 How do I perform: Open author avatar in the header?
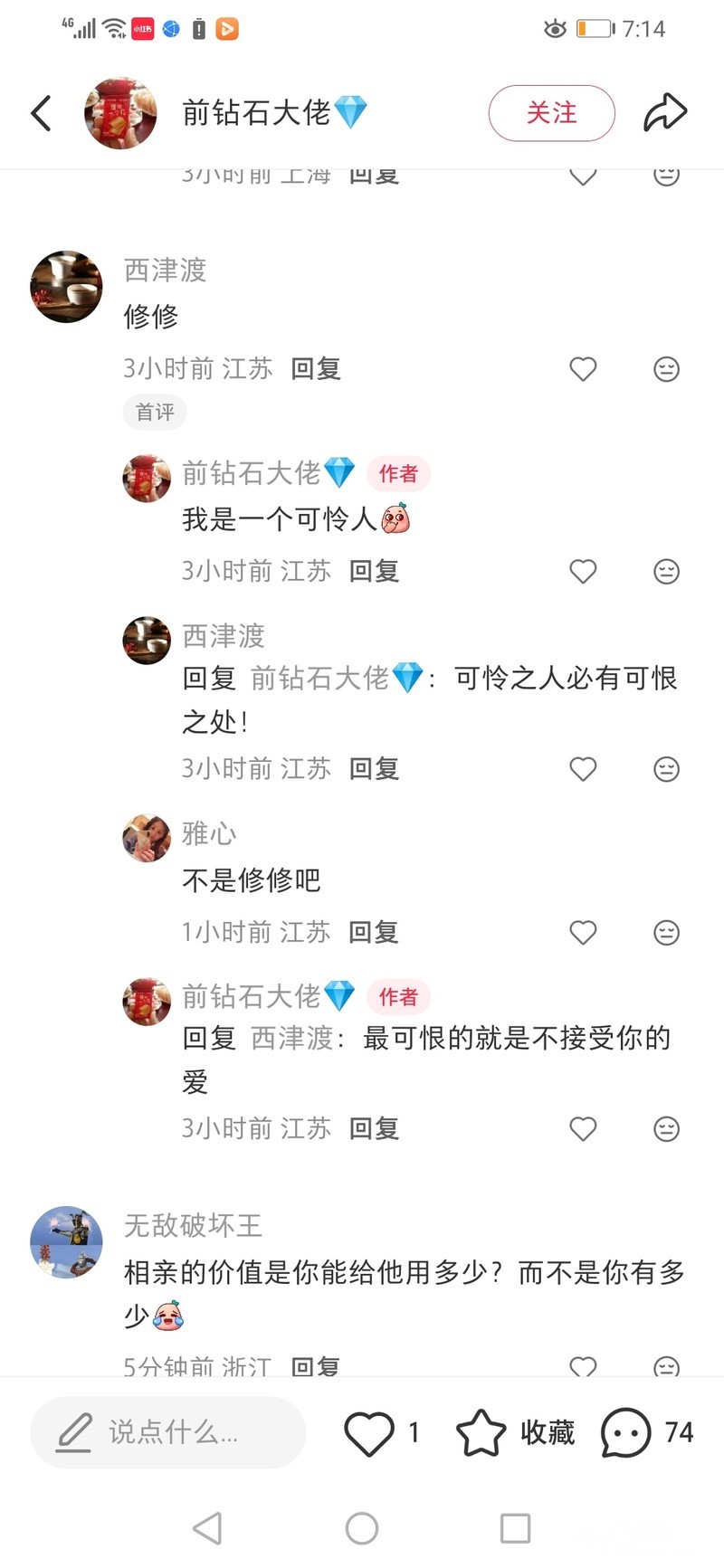point(120,113)
